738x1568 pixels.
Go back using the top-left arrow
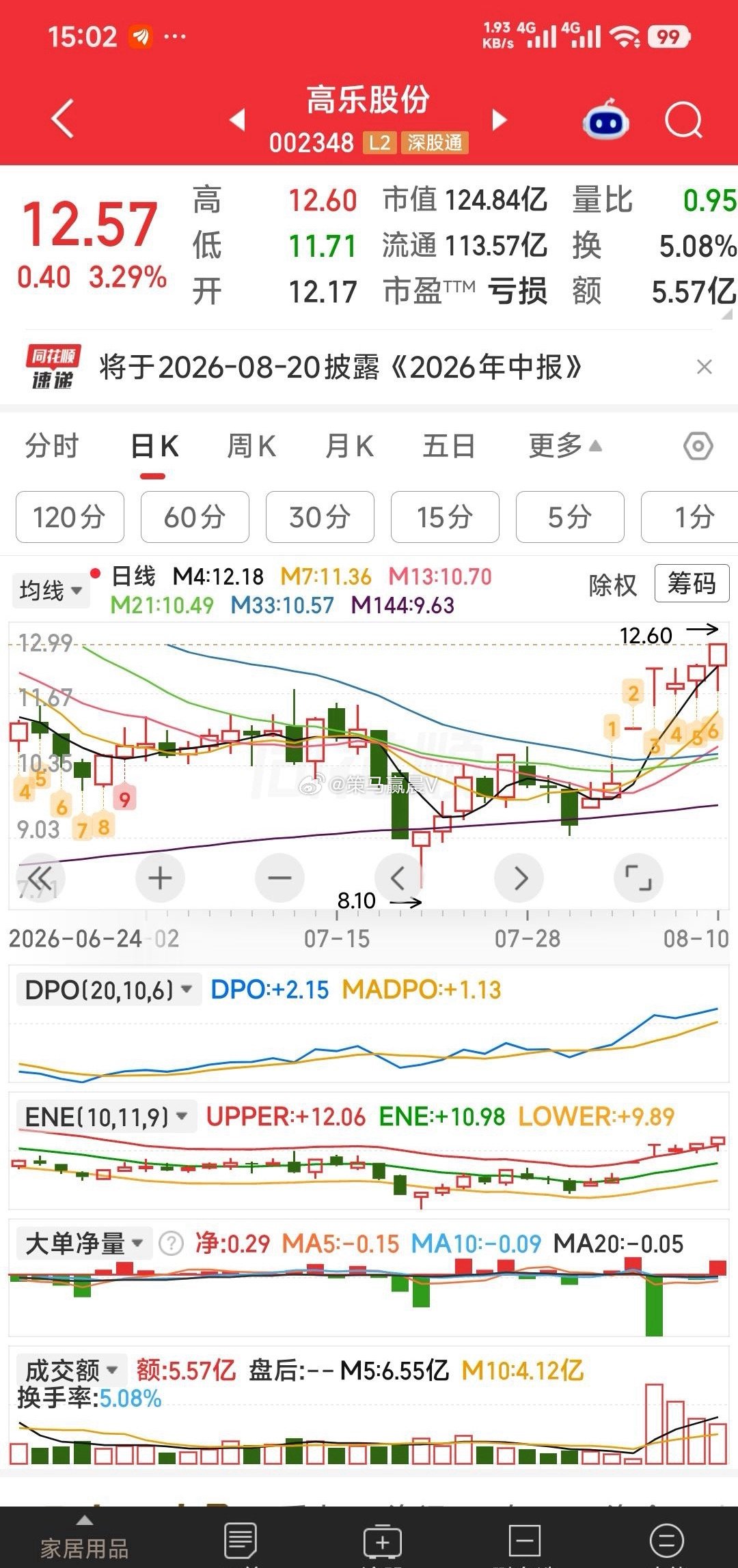[63, 119]
